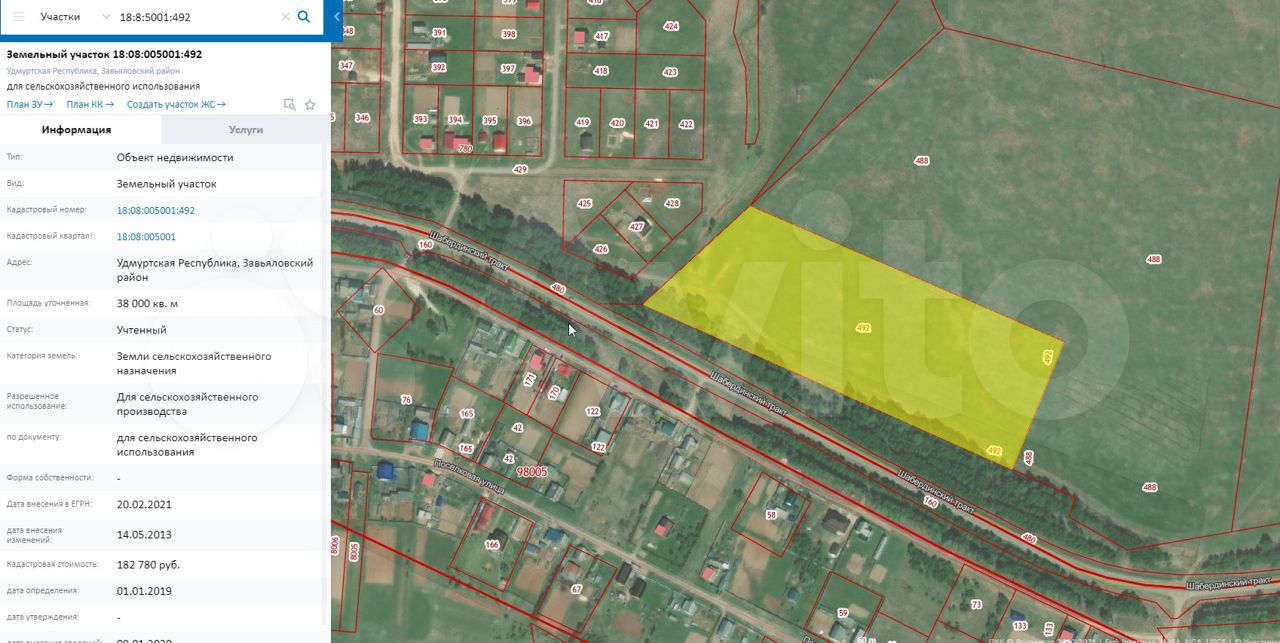1280x643 pixels.
Task: Open Создать участок ЖС link
Action: pos(176,104)
